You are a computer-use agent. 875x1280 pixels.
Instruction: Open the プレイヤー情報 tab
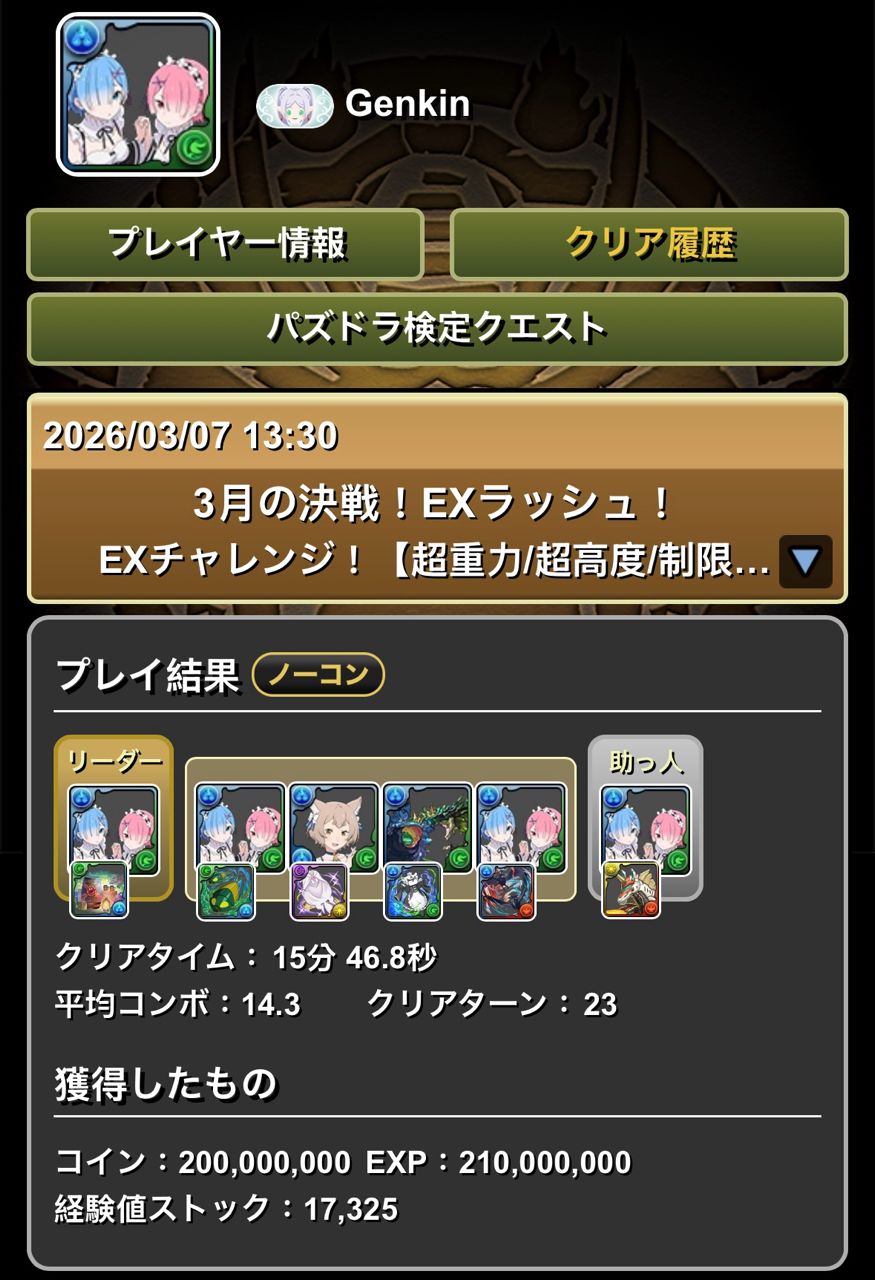click(225, 244)
